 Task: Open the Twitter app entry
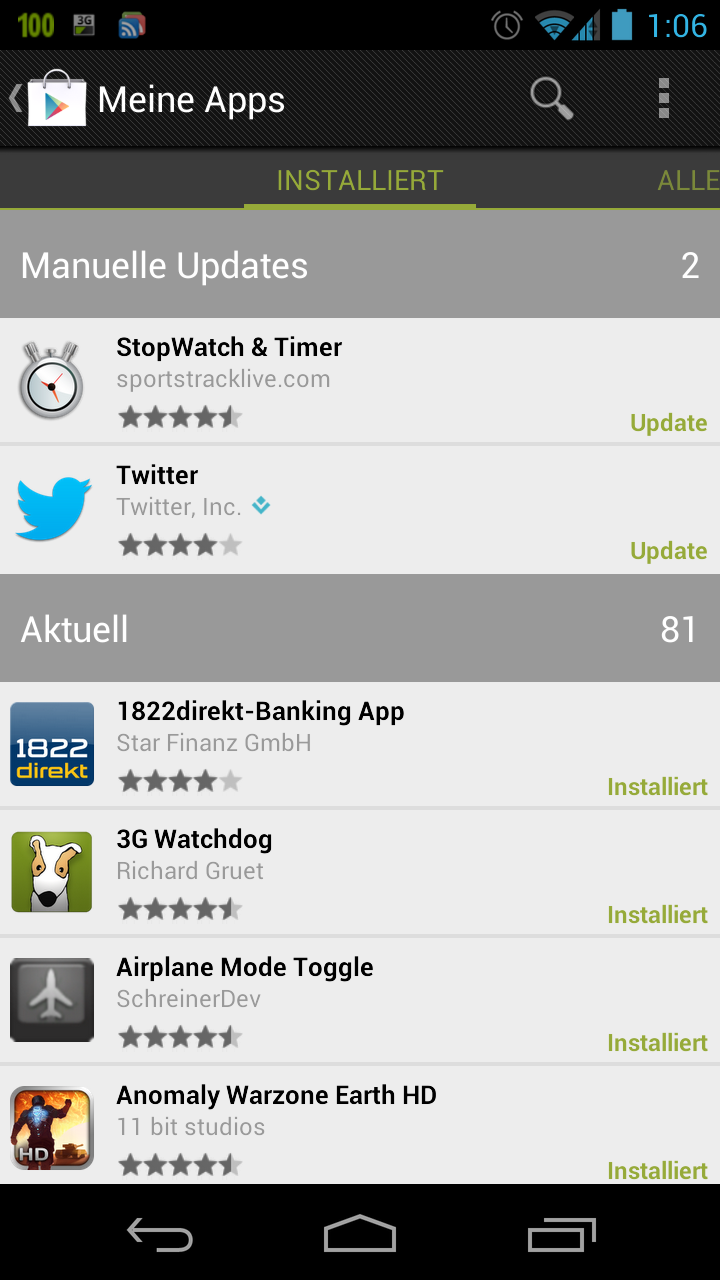360,509
